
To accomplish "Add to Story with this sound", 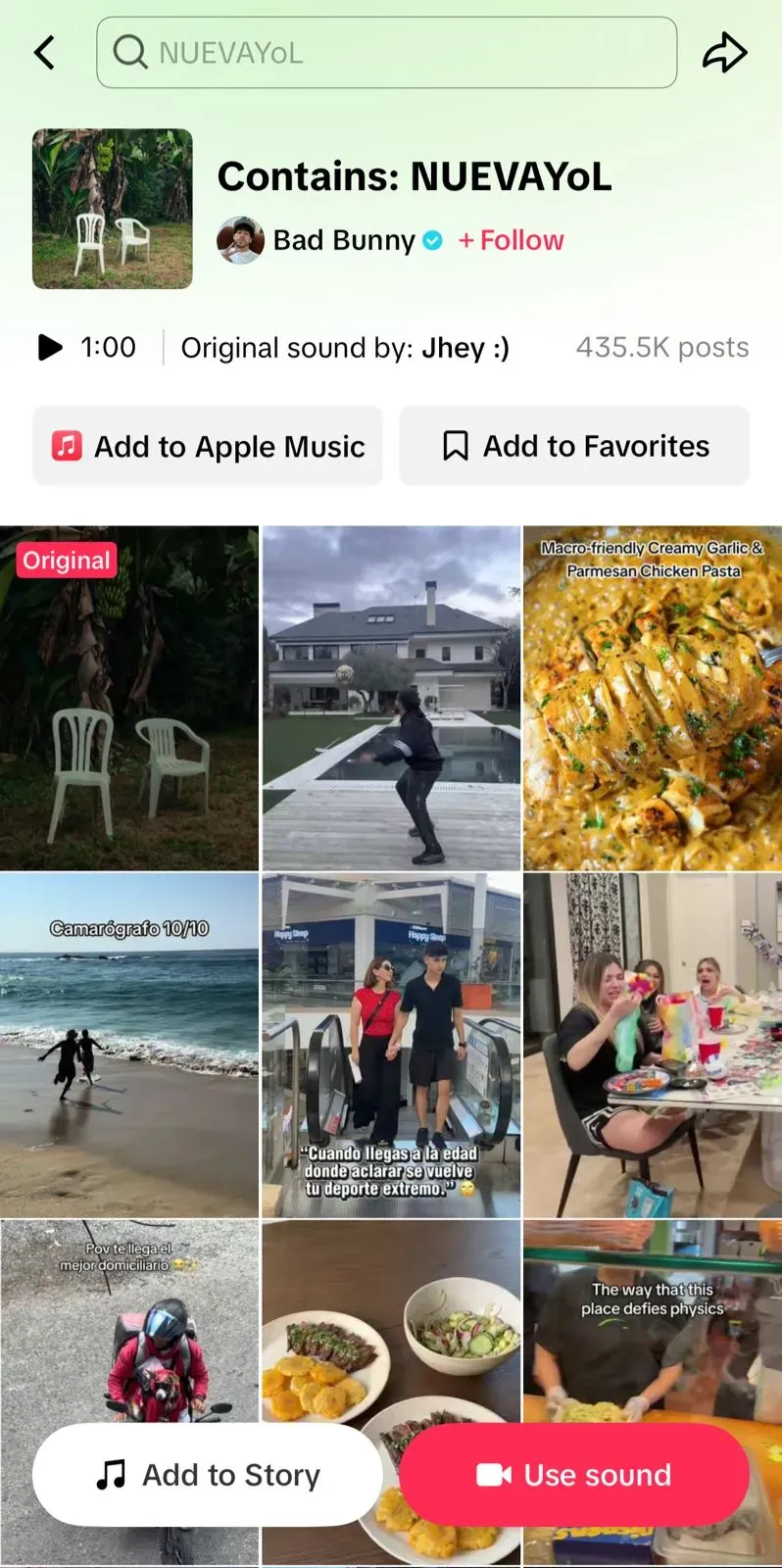I will [208, 1475].
